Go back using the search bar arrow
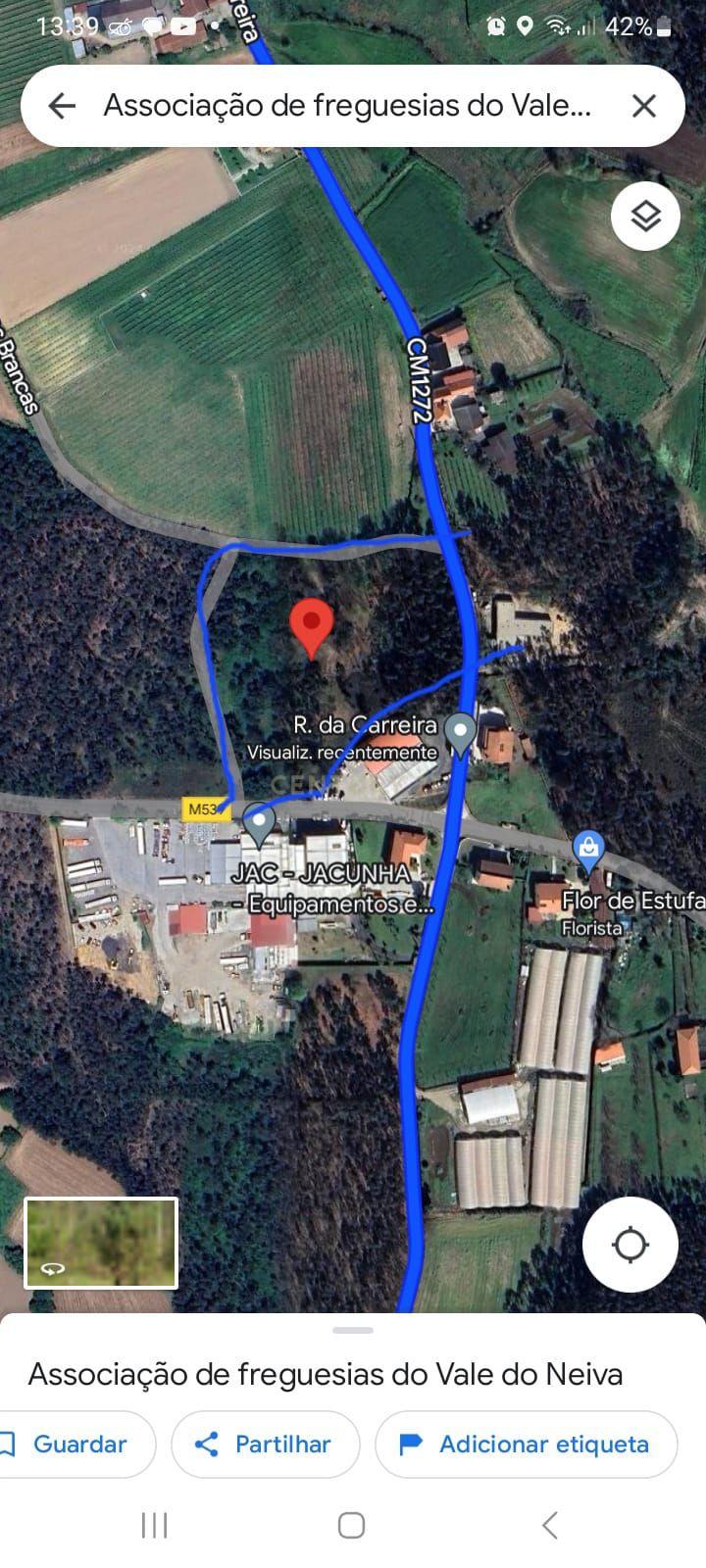 [x=62, y=106]
